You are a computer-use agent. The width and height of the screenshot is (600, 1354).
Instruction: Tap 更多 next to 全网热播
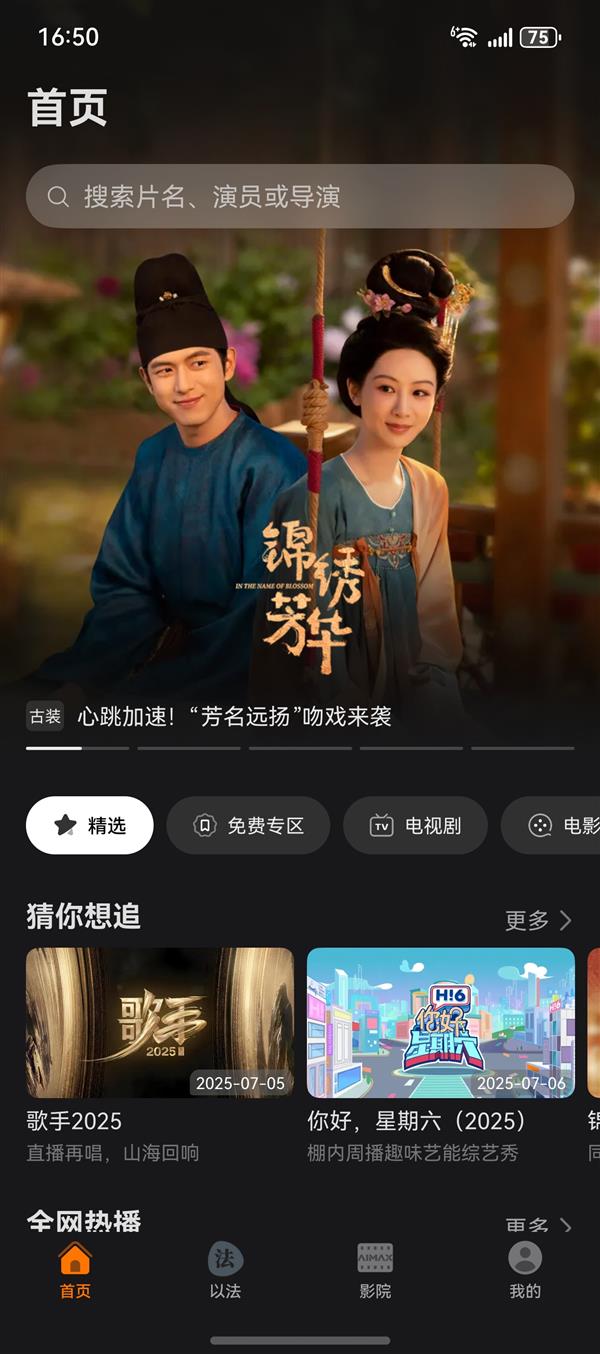(x=538, y=1226)
